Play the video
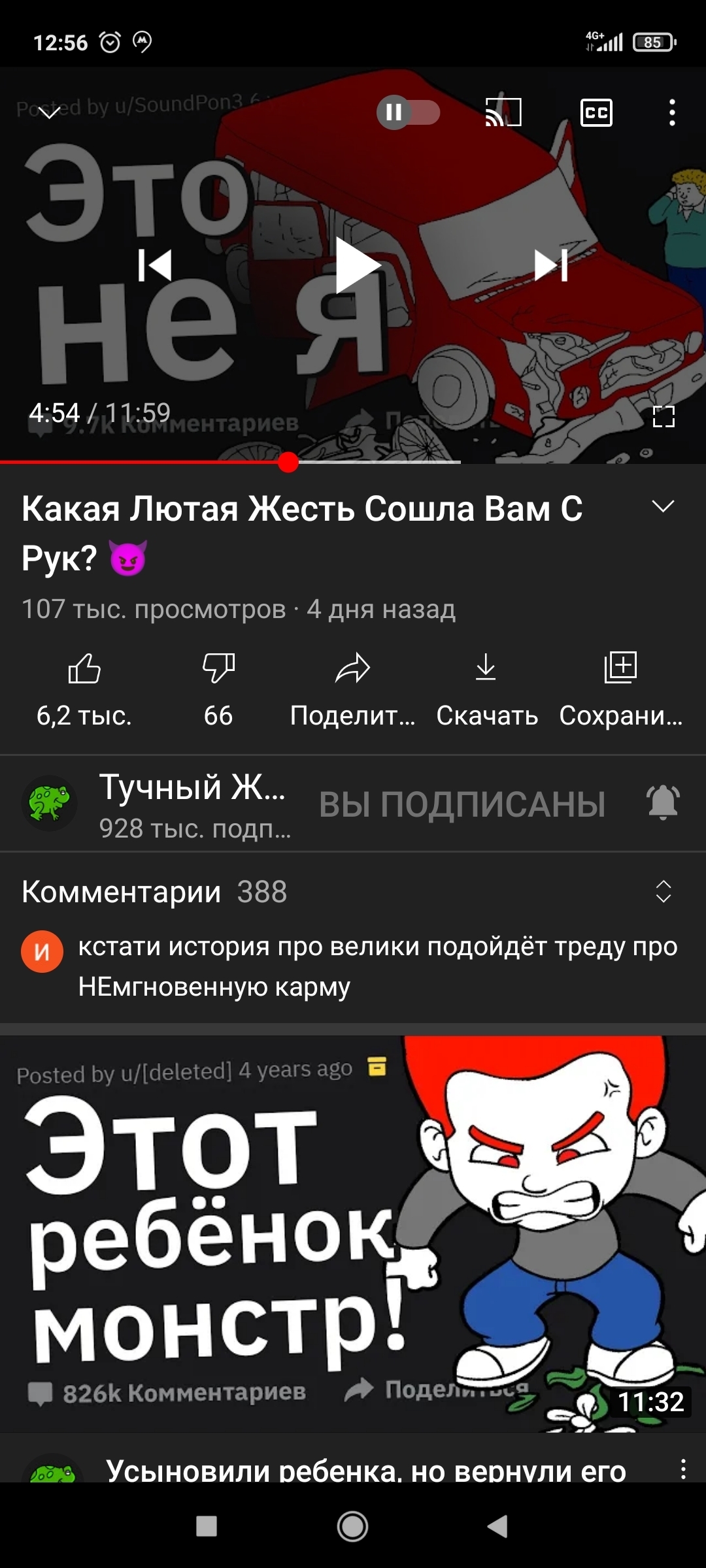Screen dimensions: 706x1568 coord(356,265)
